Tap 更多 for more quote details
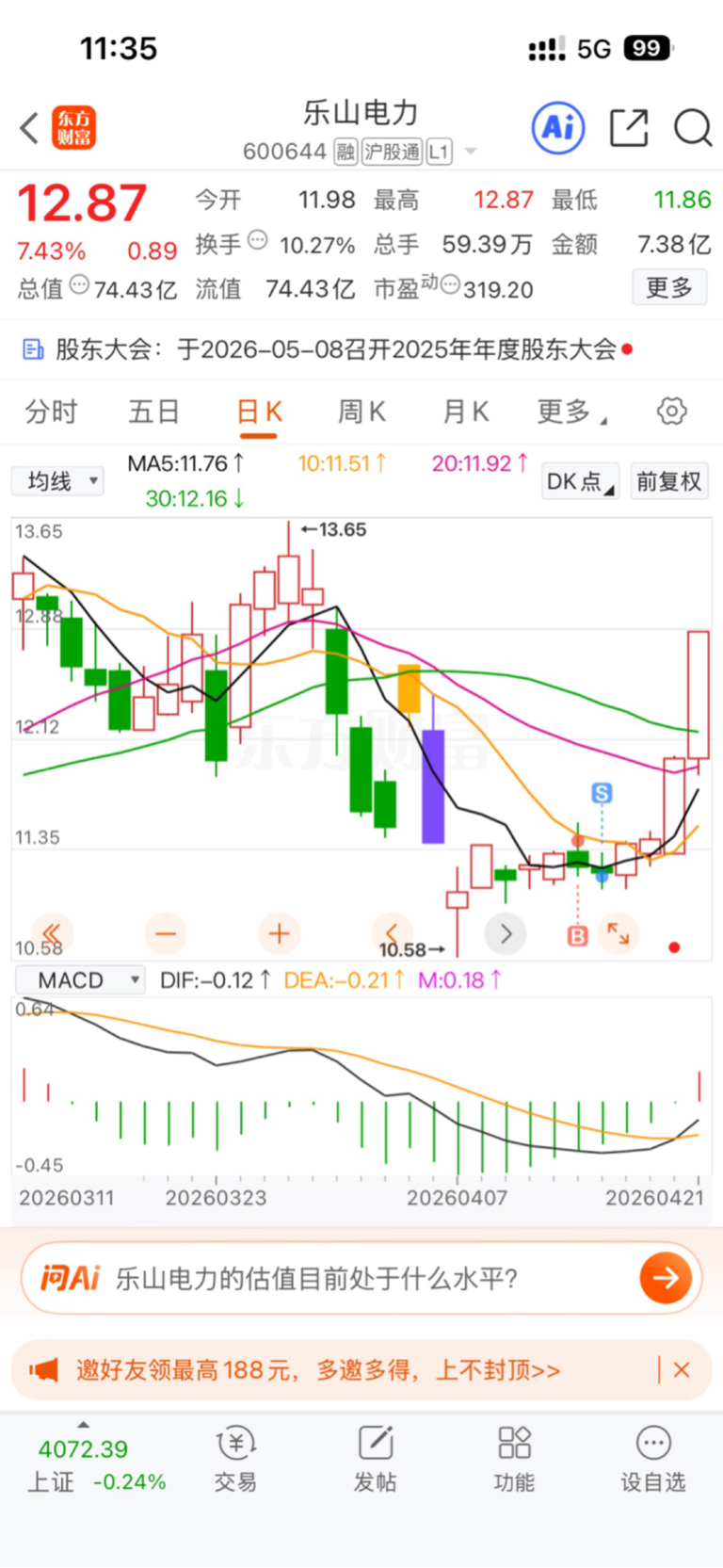The image size is (723, 1568). tap(669, 287)
